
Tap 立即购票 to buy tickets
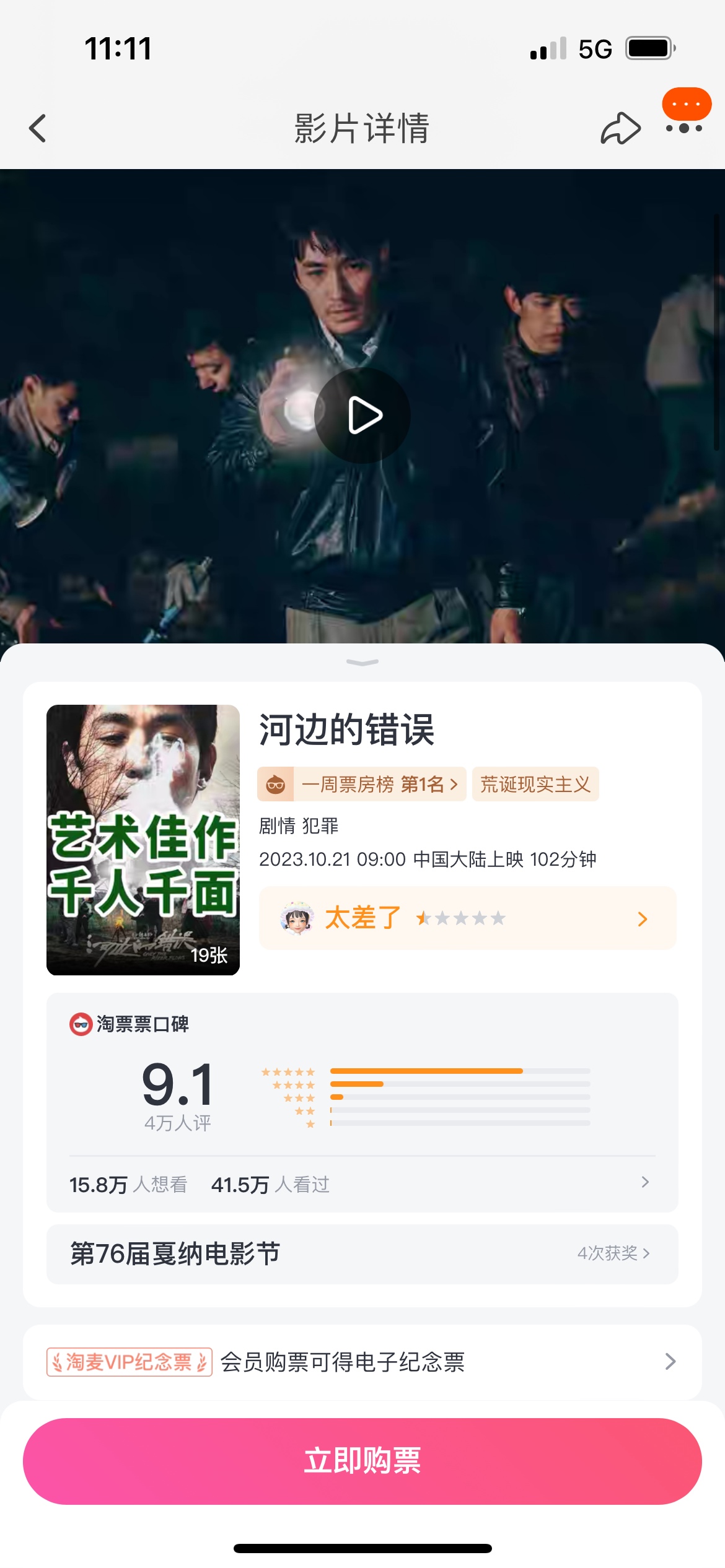(x=362, y=1461)
